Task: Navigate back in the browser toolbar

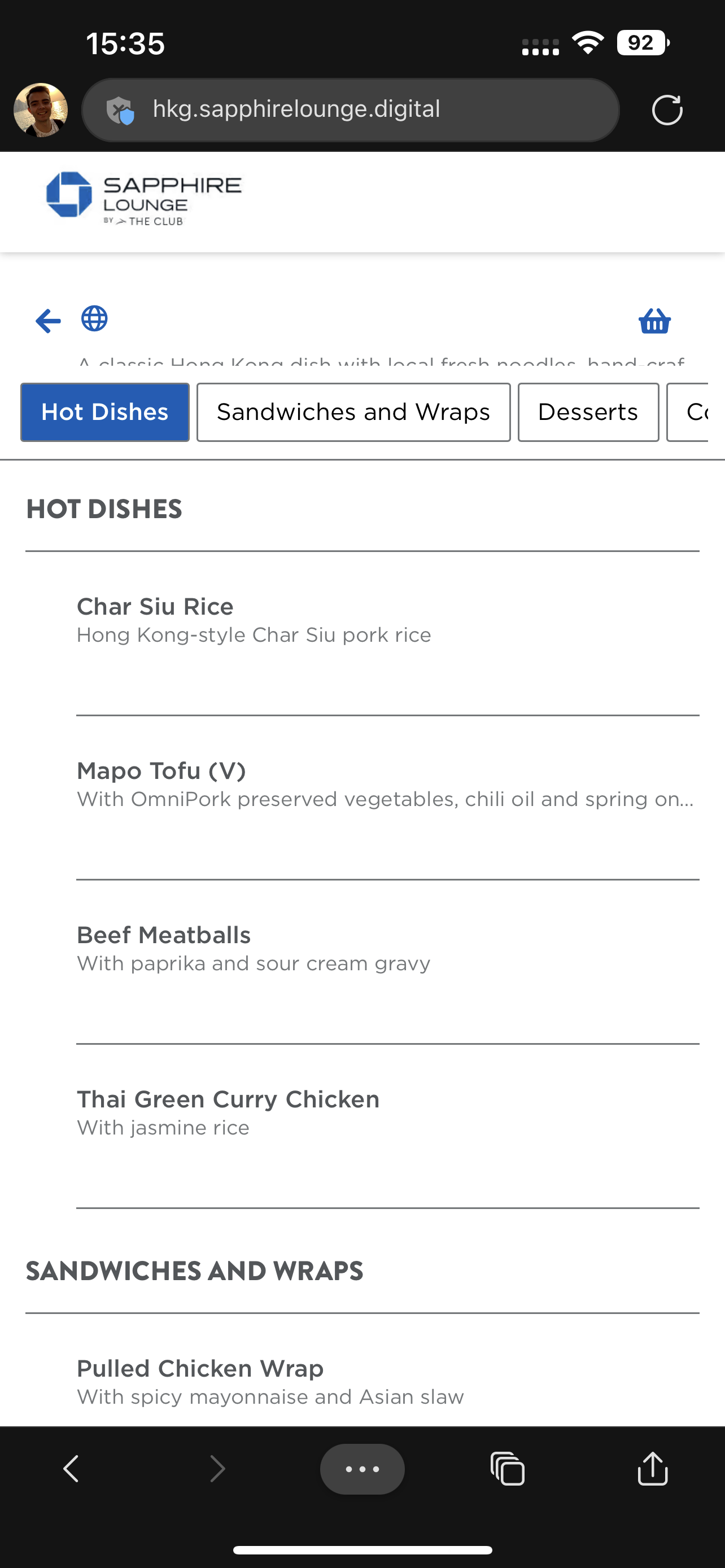Action: pyautogui.click(x=71, y=1469)
